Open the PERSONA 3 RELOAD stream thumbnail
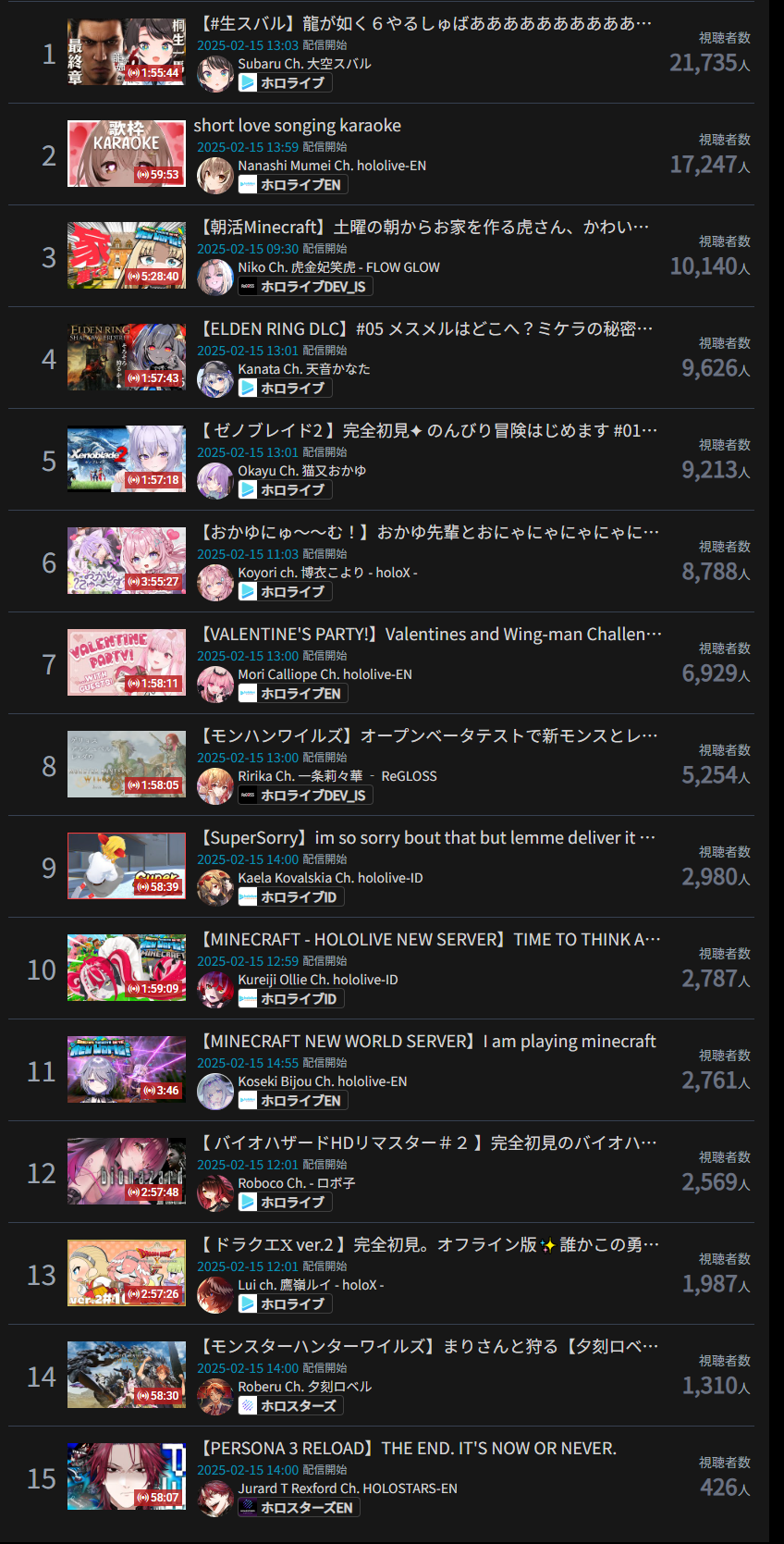The image size is (784, 1544). tap(127, 1476)
